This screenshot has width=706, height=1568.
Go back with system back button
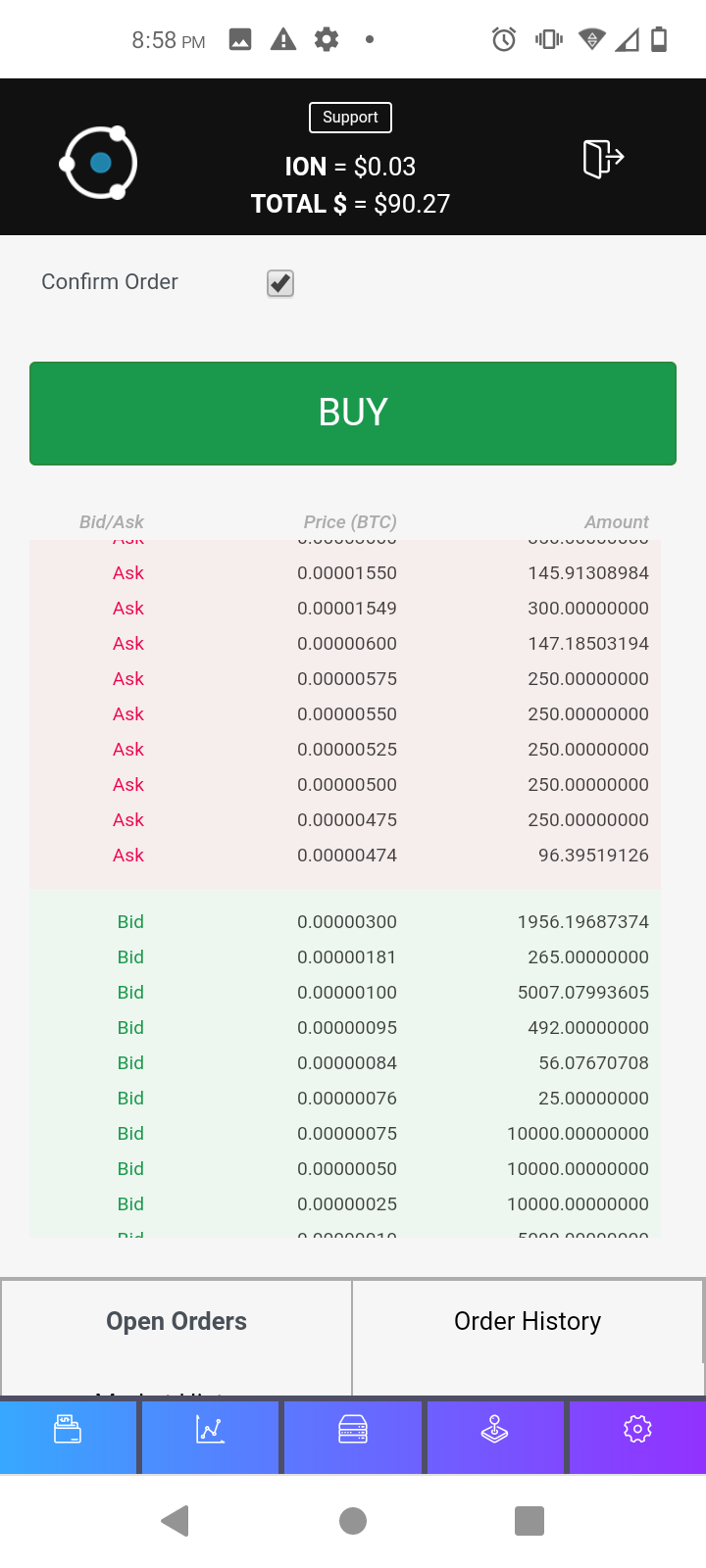(x=175, y=1521)
